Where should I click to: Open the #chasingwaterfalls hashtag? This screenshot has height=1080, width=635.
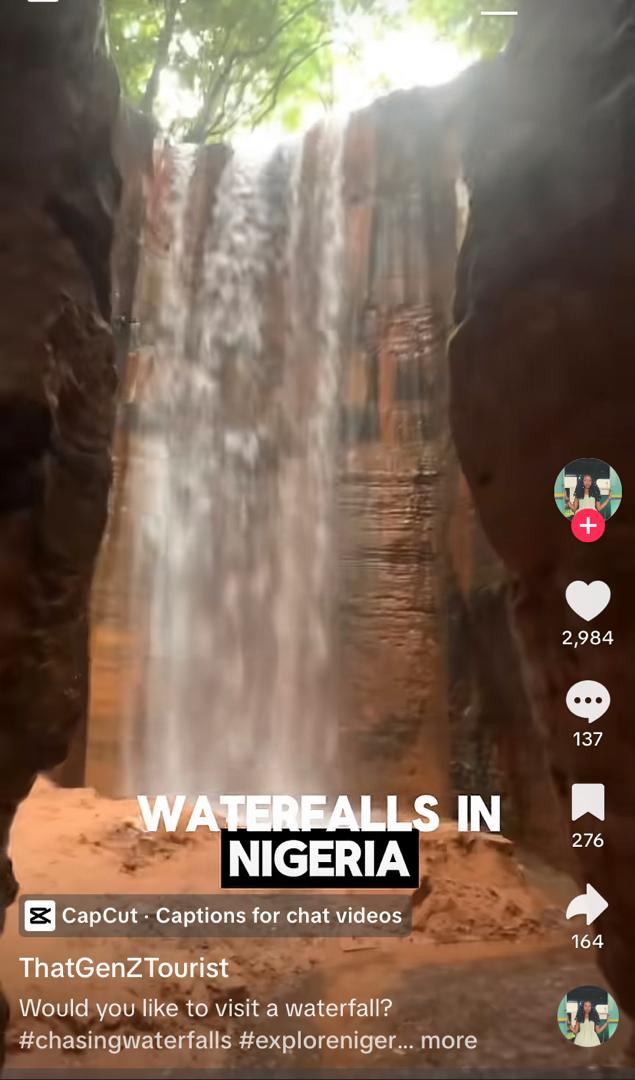coord(126,1040)
